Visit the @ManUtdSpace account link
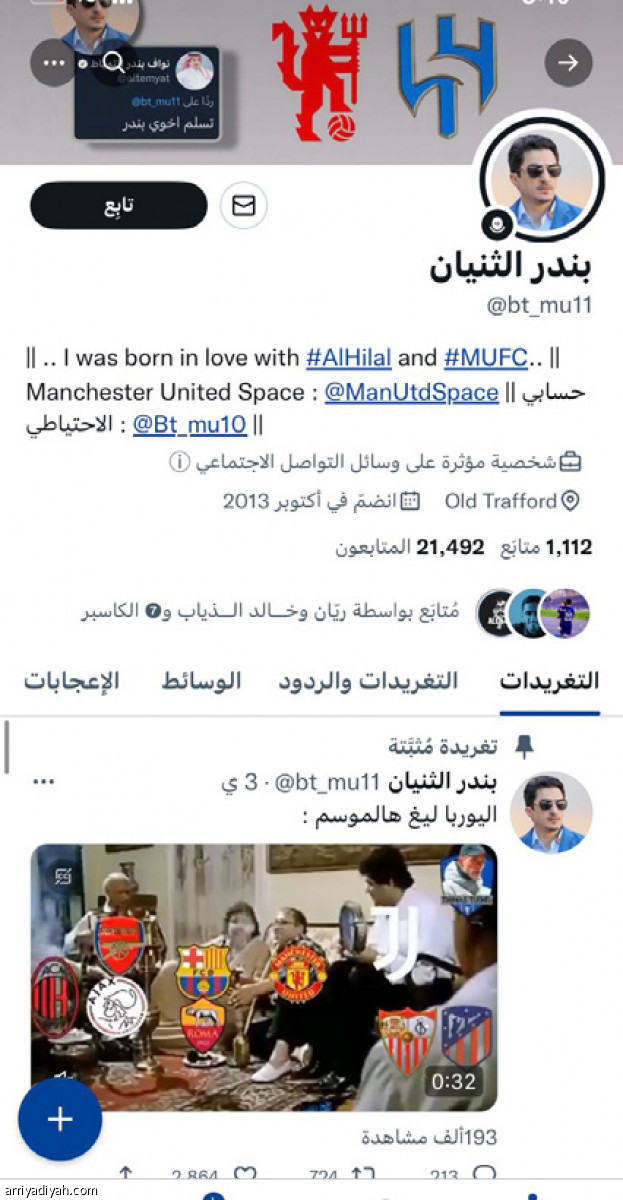 (x=411, y=392)
